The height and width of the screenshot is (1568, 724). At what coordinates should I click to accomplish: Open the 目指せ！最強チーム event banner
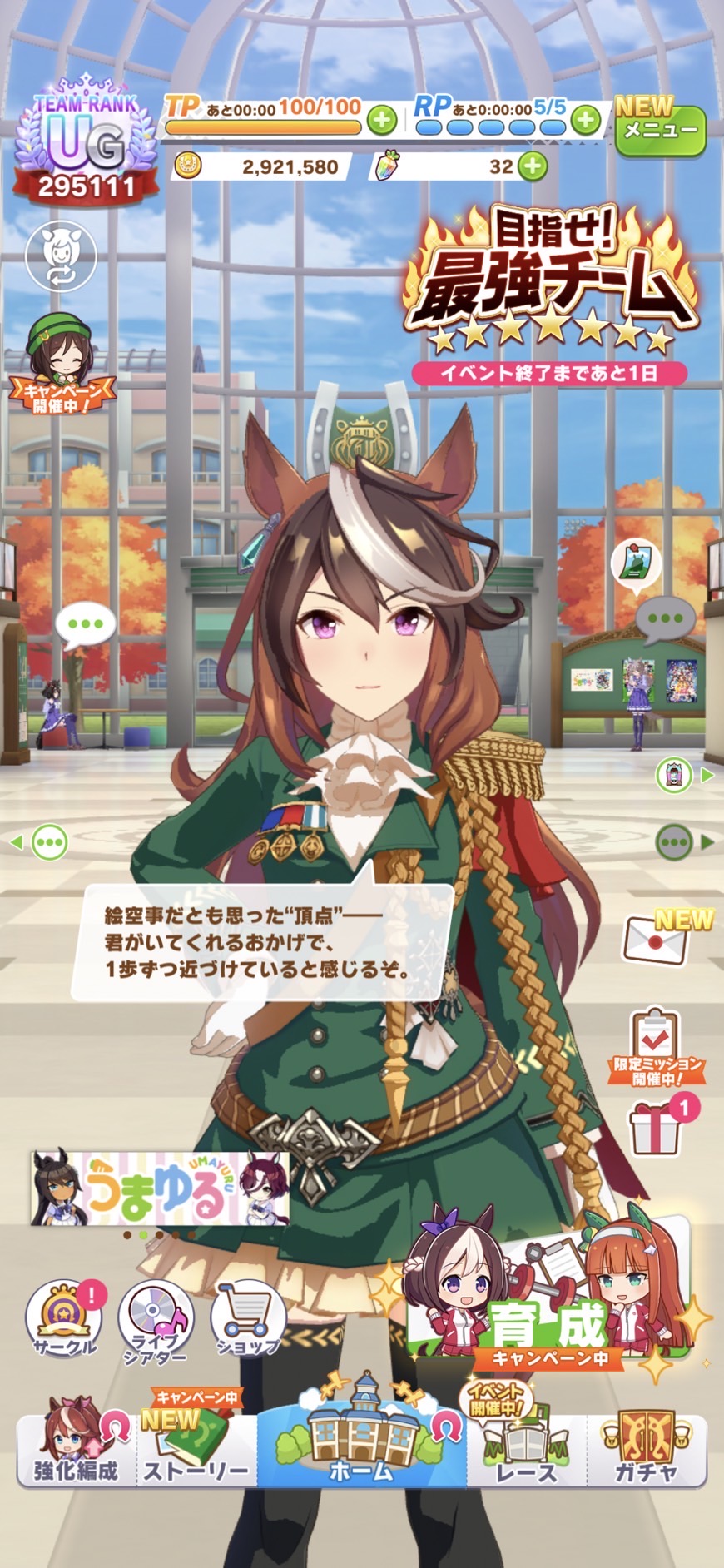(x=550, y=291)
